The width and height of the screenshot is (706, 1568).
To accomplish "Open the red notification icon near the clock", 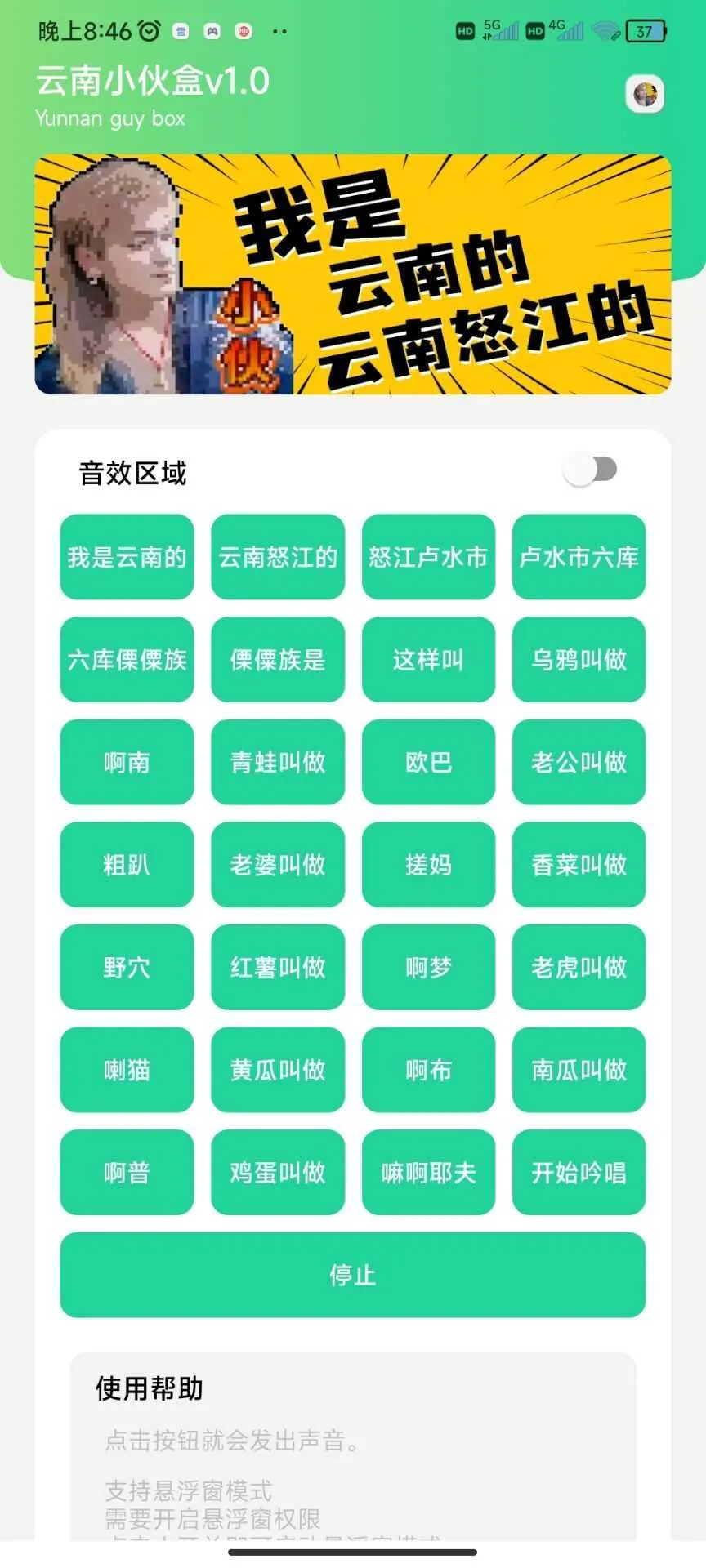I will point(244,31).
